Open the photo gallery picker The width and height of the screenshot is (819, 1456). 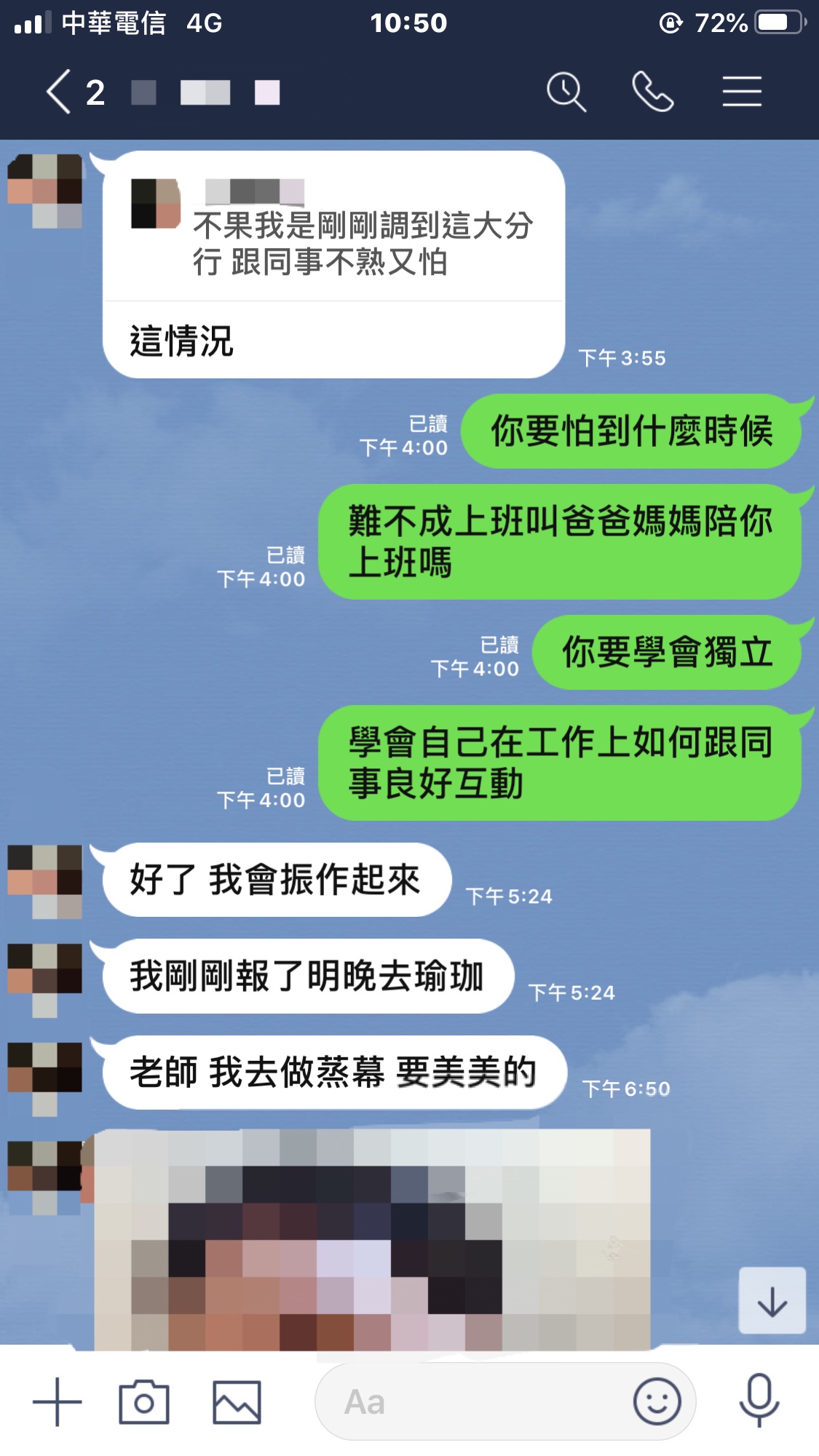pos(237,1401)
